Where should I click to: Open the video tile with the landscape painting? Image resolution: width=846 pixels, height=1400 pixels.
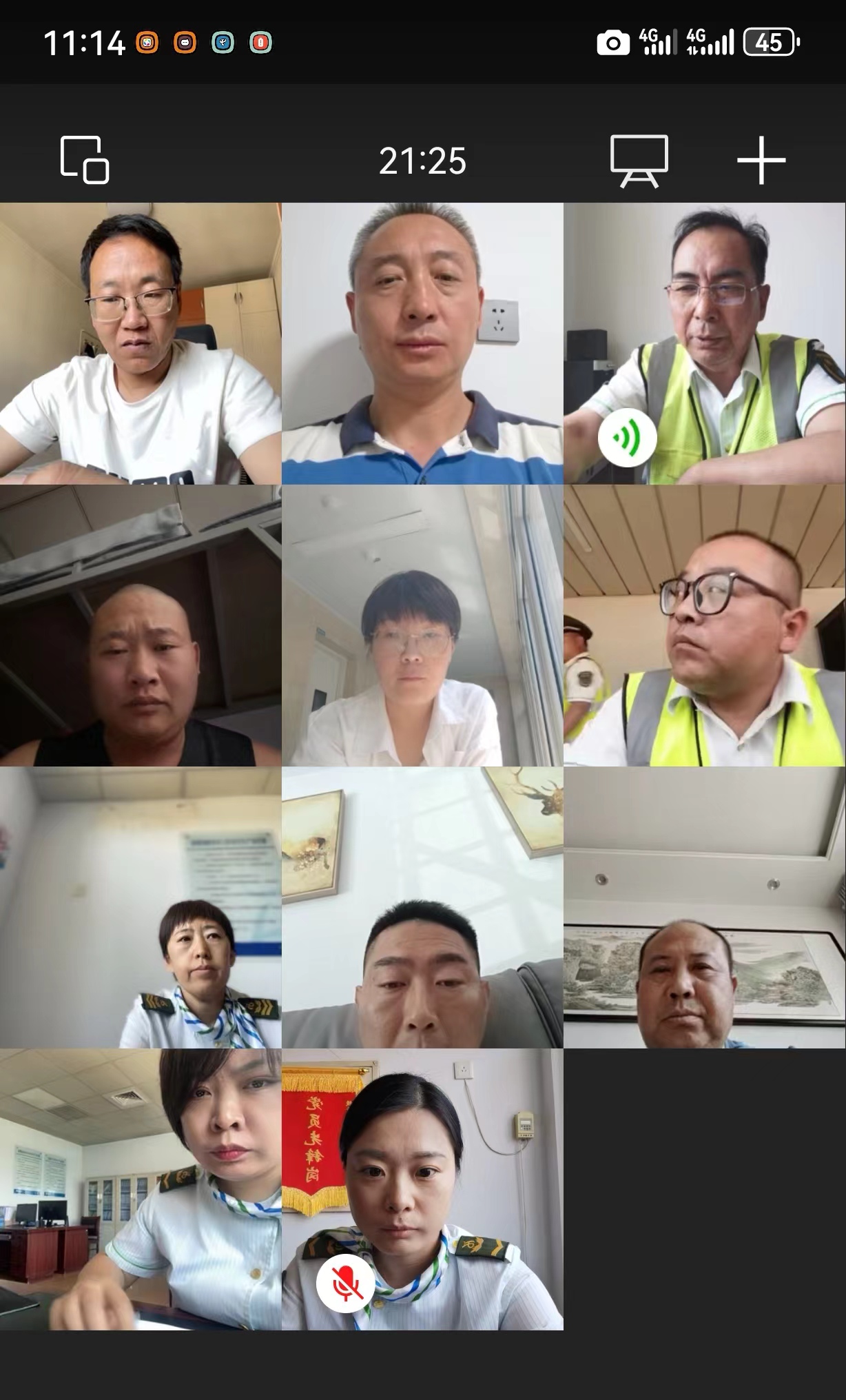(x=704, y=907)
